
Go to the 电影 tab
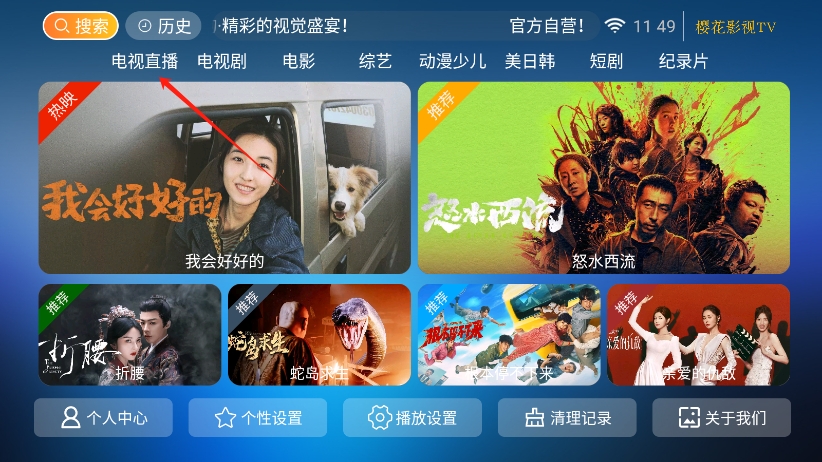point(299,61)
